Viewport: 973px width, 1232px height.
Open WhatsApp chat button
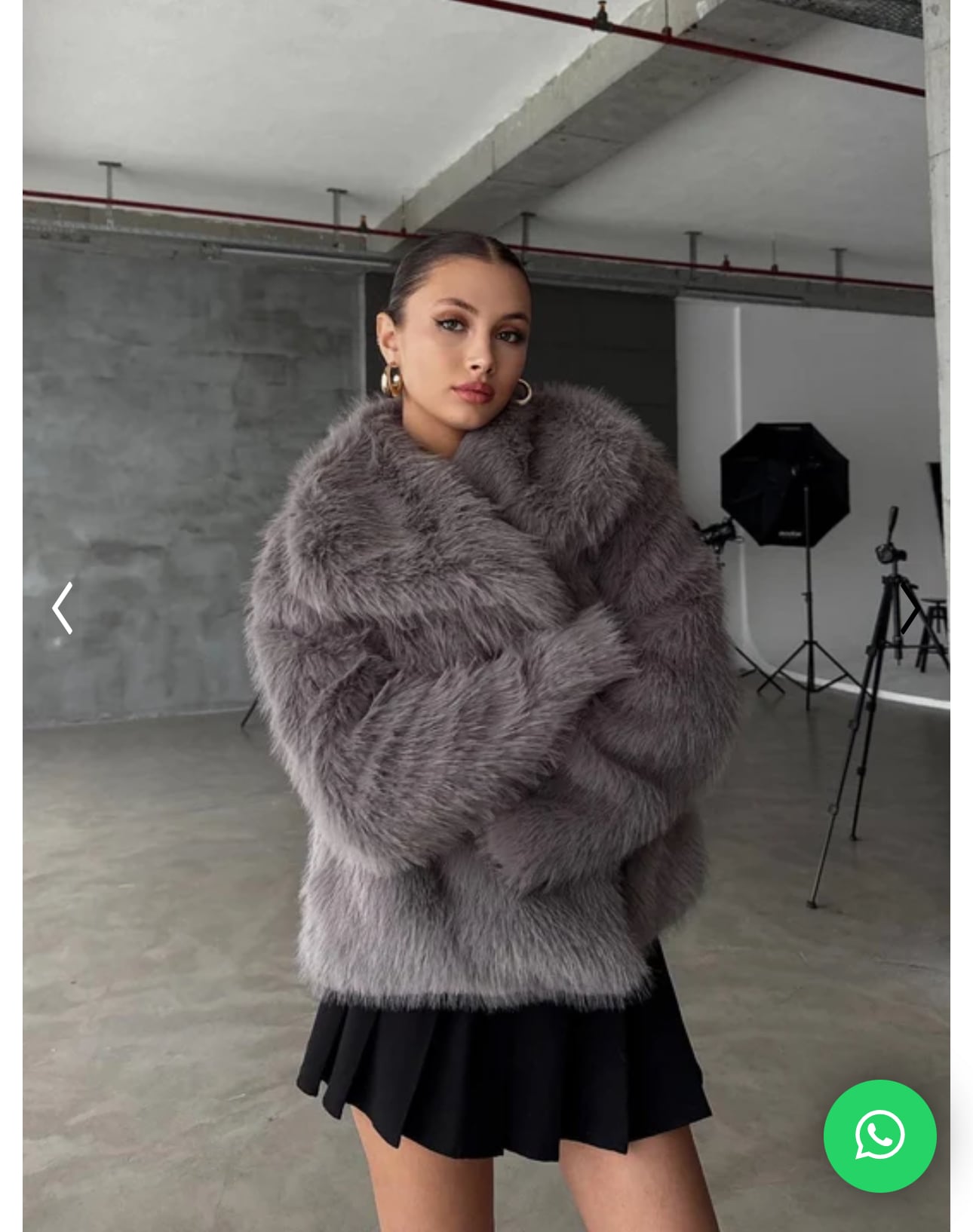point(879,1135)
